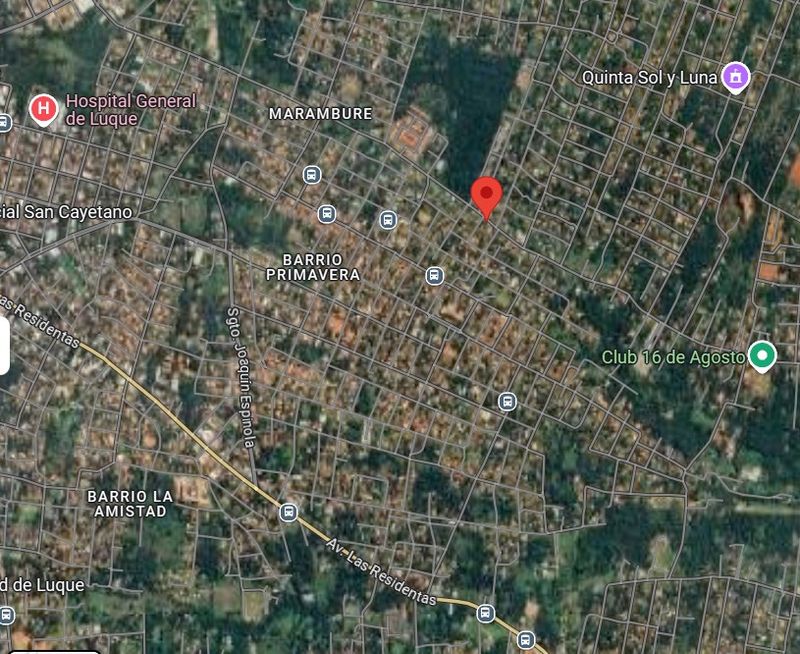
Task: Select the Quinta Sol y Luna place marker
Action: coord(737,77)
